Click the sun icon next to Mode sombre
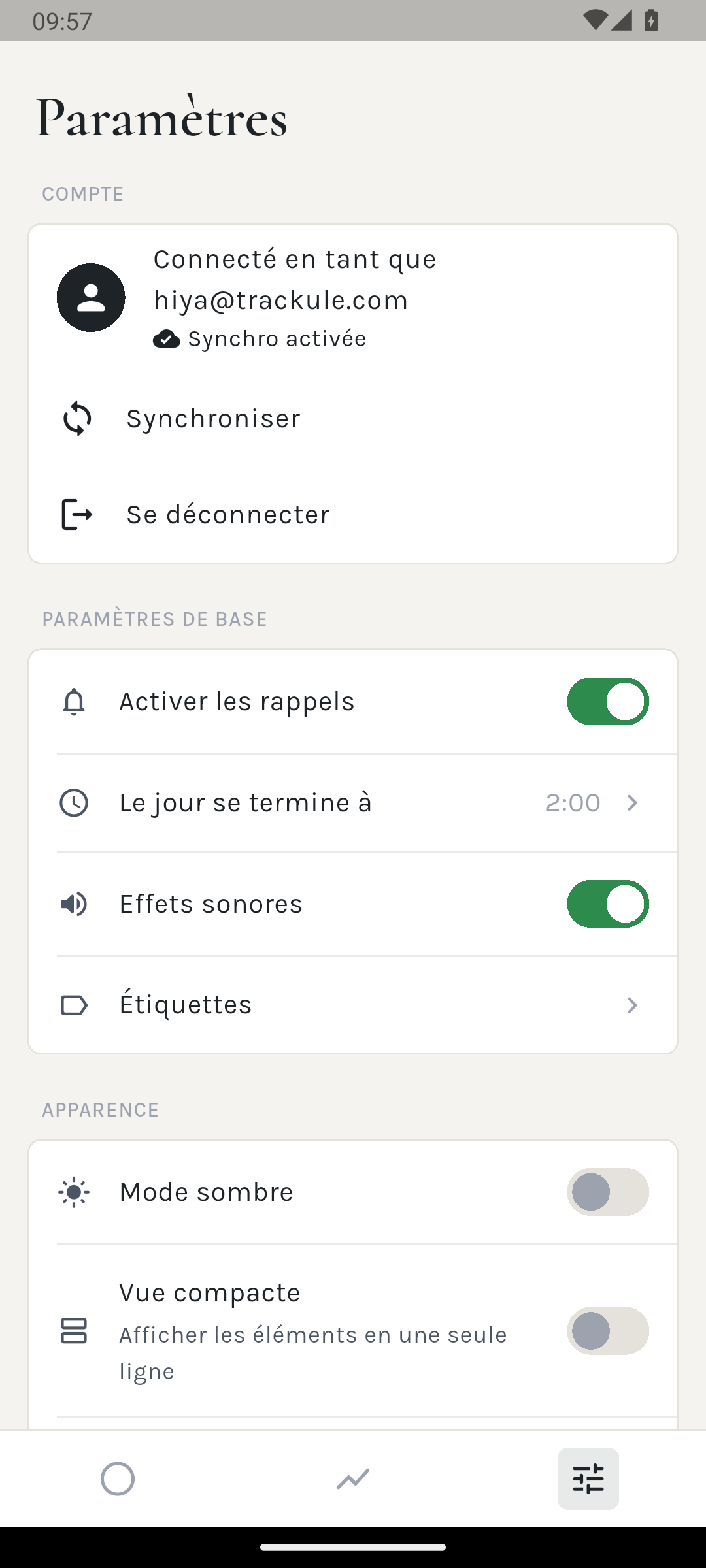 pyautogui.click(x=74, y=1192)
